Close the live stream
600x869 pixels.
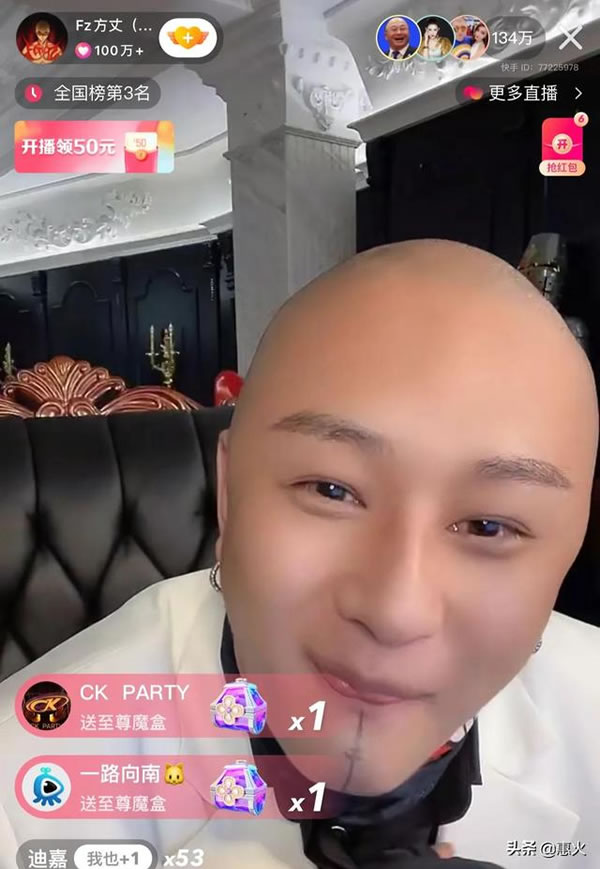click(570, 38)
